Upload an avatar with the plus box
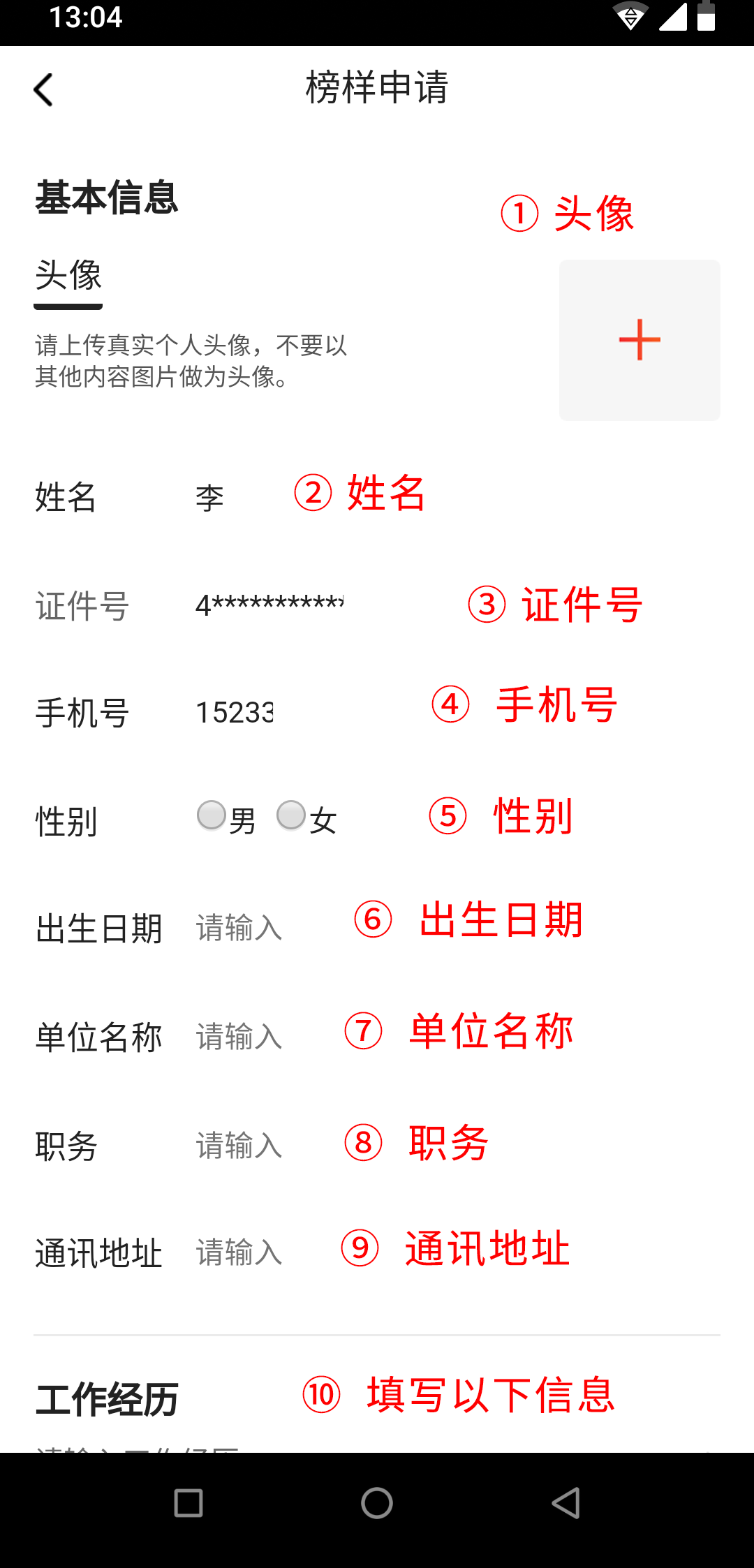The width and height of the screenshot is (754, 1568). pos(639,340)
